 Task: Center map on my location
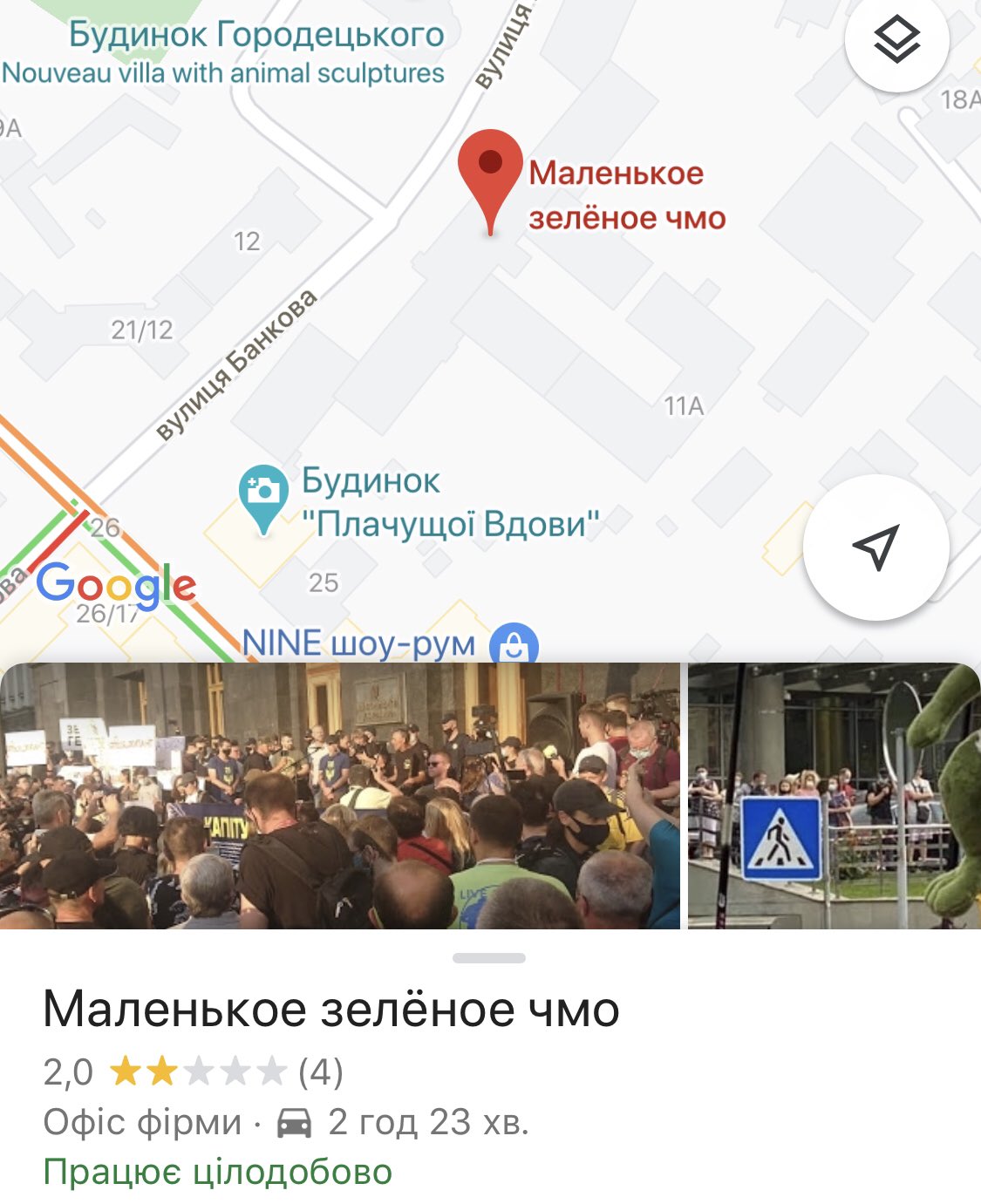875,548
